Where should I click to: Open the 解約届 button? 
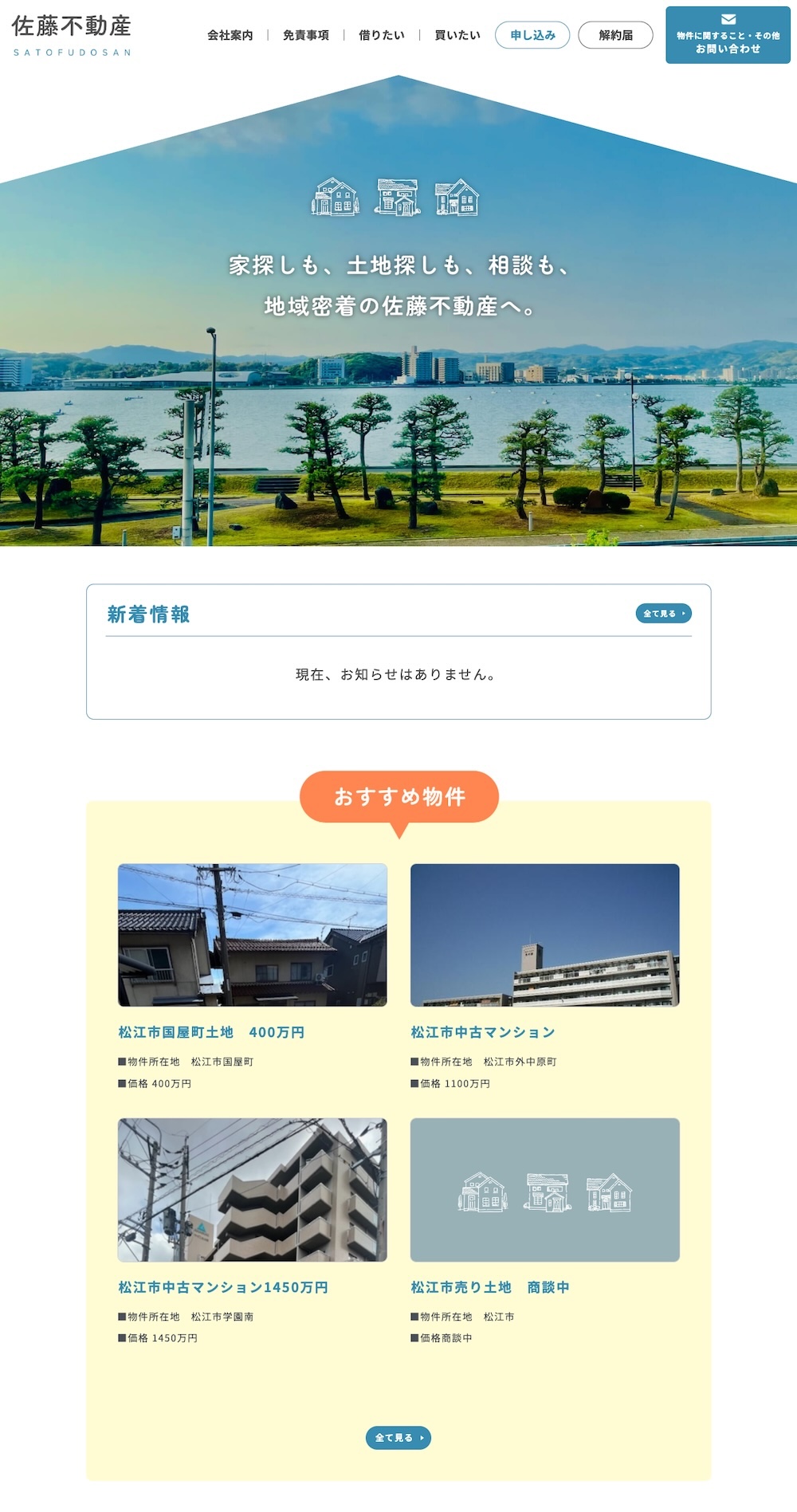click(x=615, y=35)
